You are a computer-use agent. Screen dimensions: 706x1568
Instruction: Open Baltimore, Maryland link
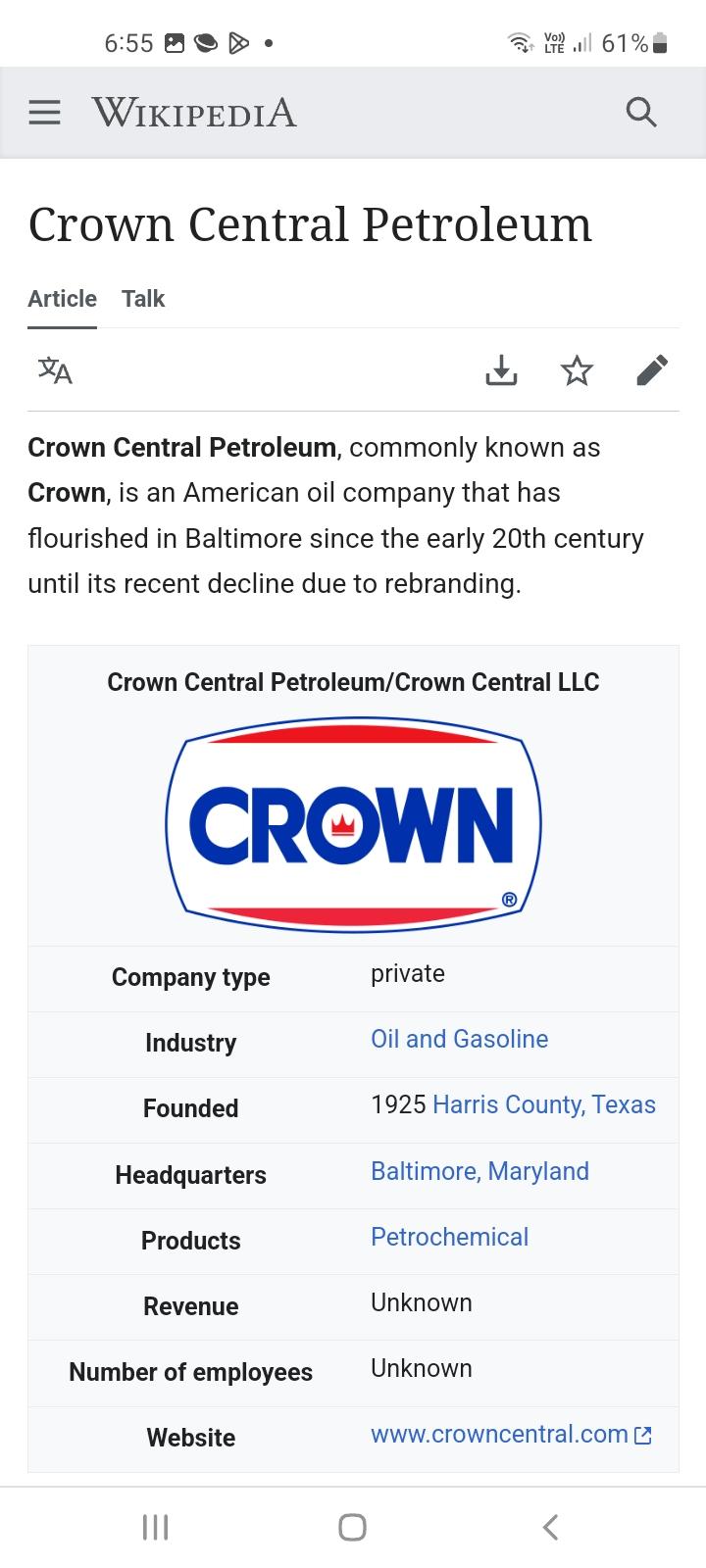[x=479, y=1171]
